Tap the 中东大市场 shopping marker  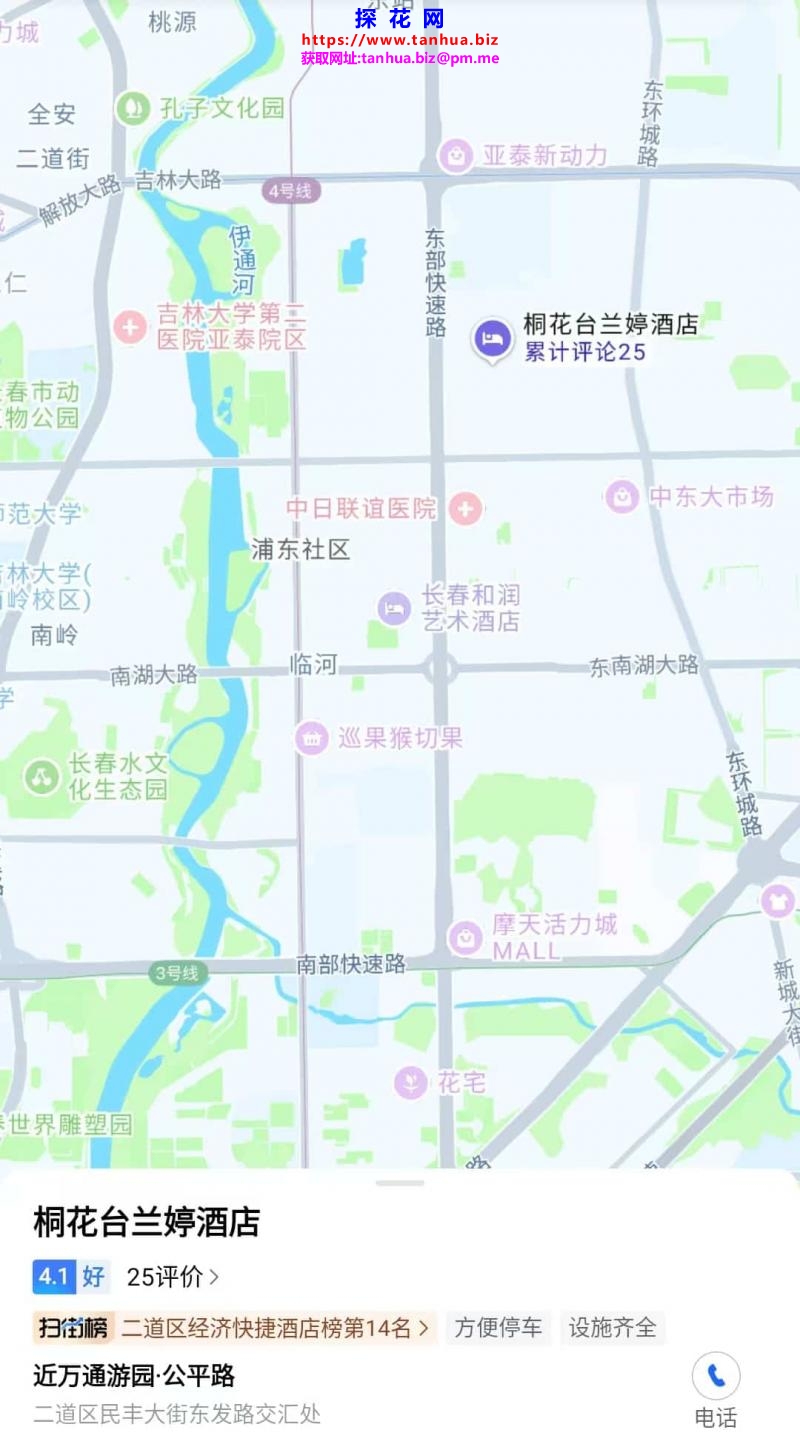(x=622, y=496)
